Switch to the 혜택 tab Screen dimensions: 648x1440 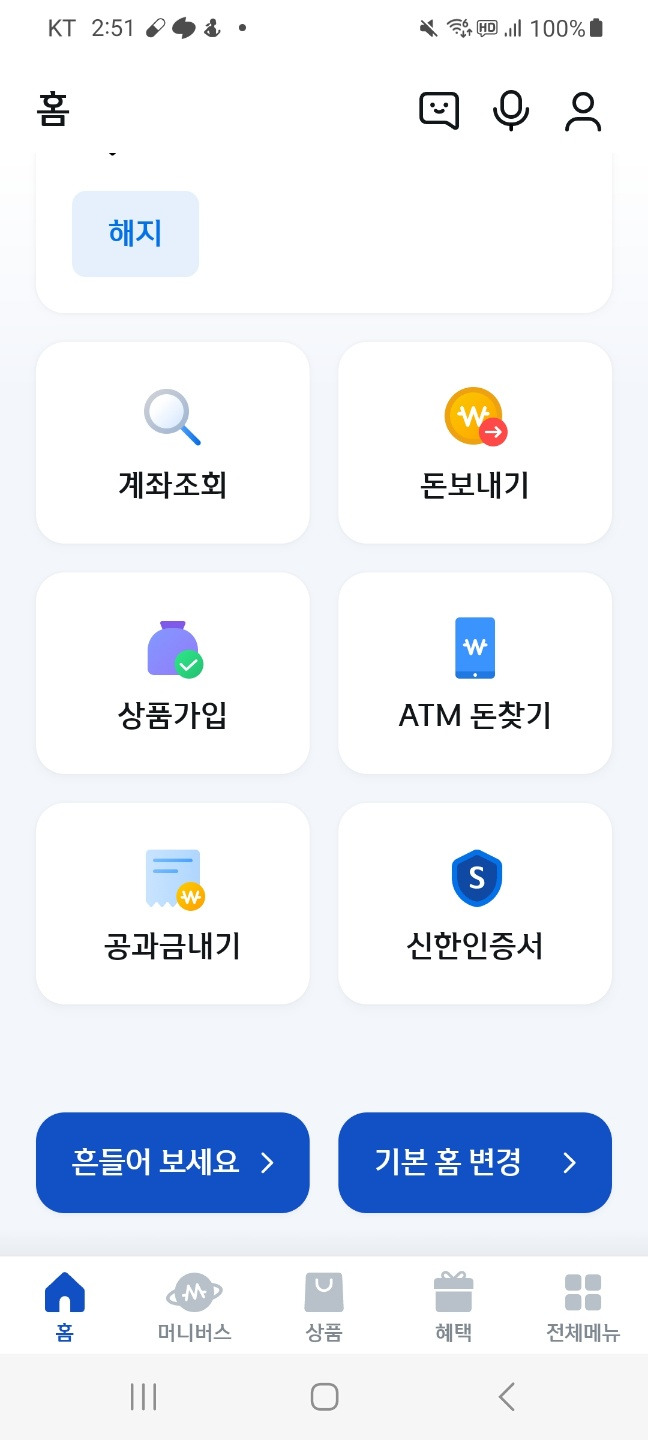(454, 1307)
